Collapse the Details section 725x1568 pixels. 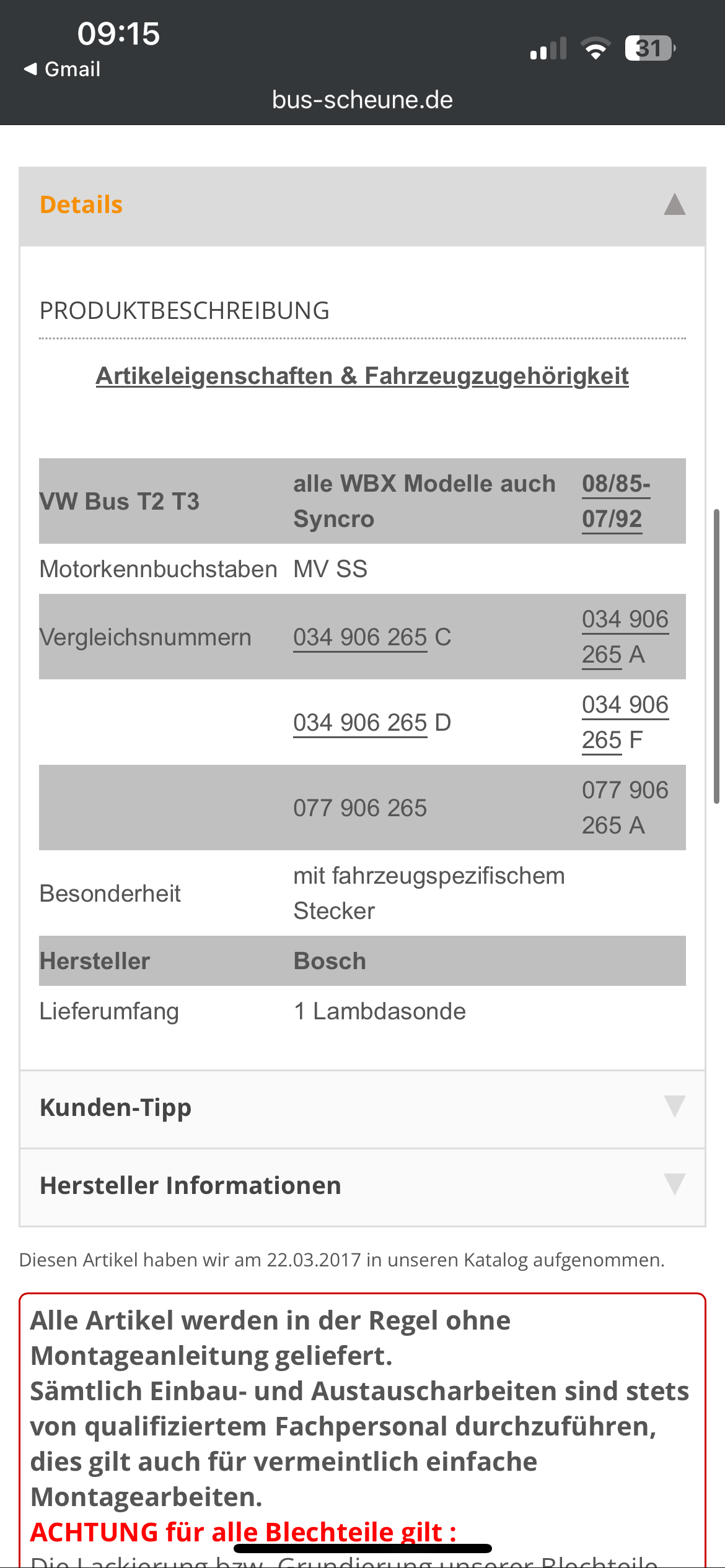click(x=674, y=205)
